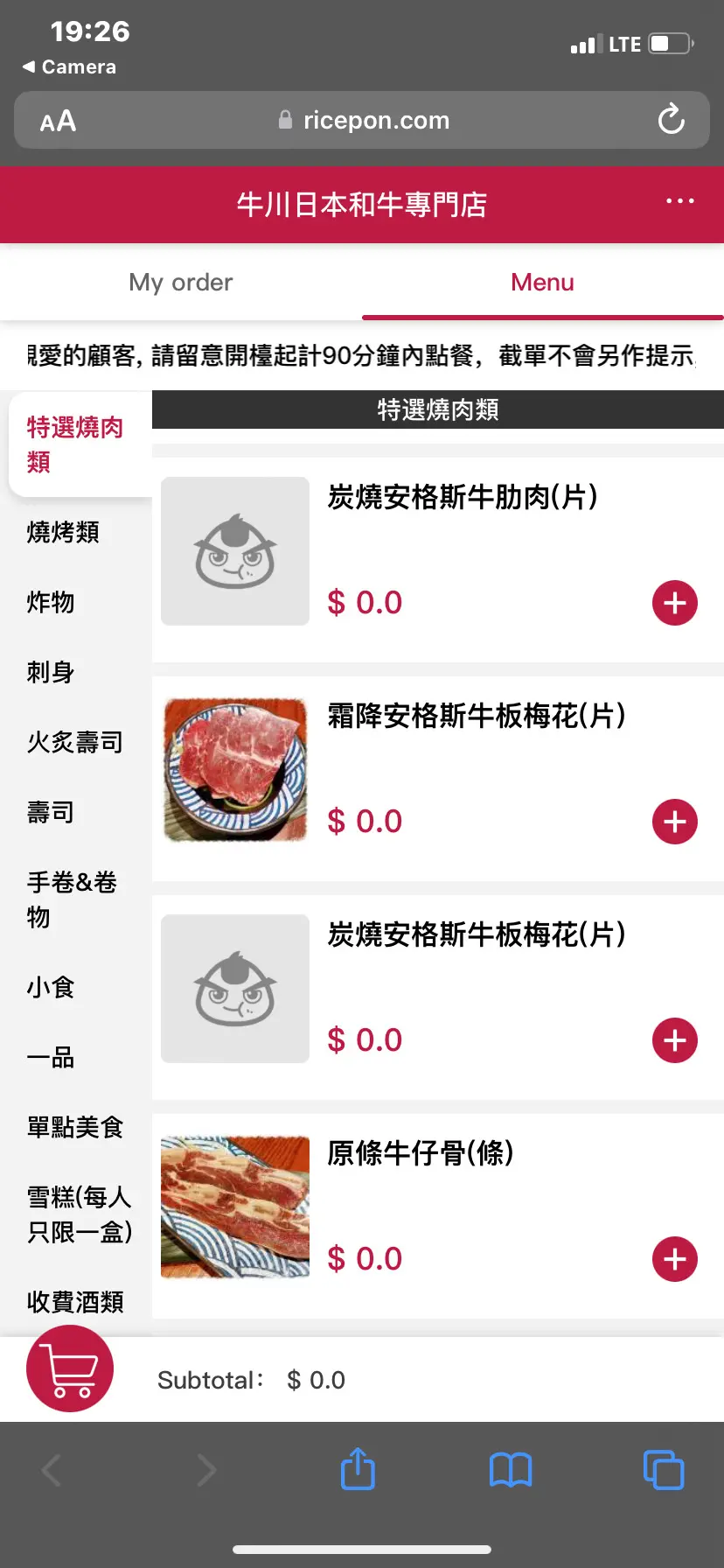
Task: Tap the Safari share button
Action: point(358,1469)
